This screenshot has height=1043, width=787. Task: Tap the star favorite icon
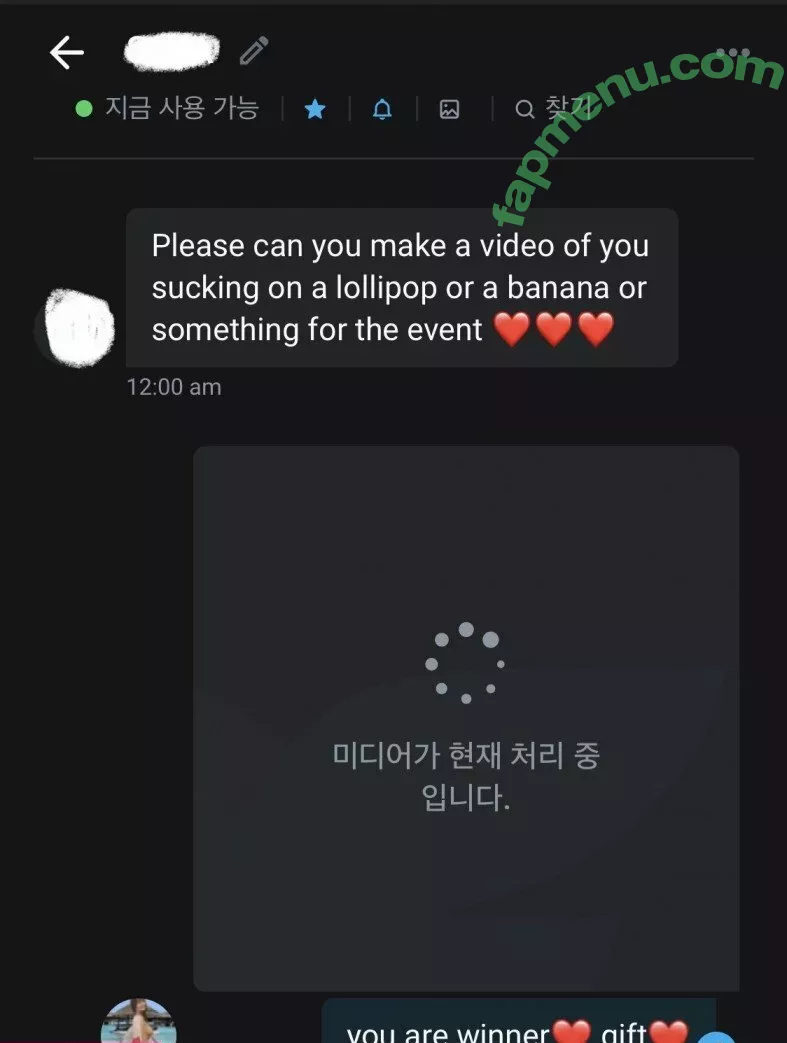click(315, 110)
